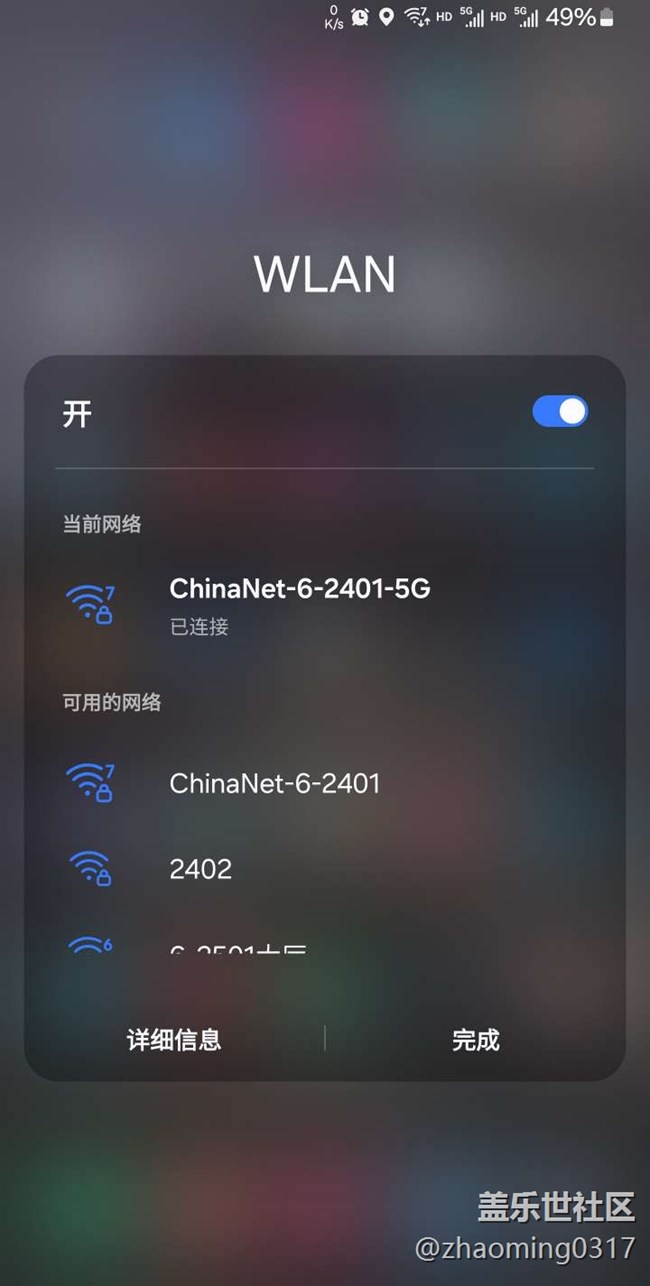Tap 完成 to close the panel
The image size is (650, 1286).
pyautogui.click(x=475, y=1040)
